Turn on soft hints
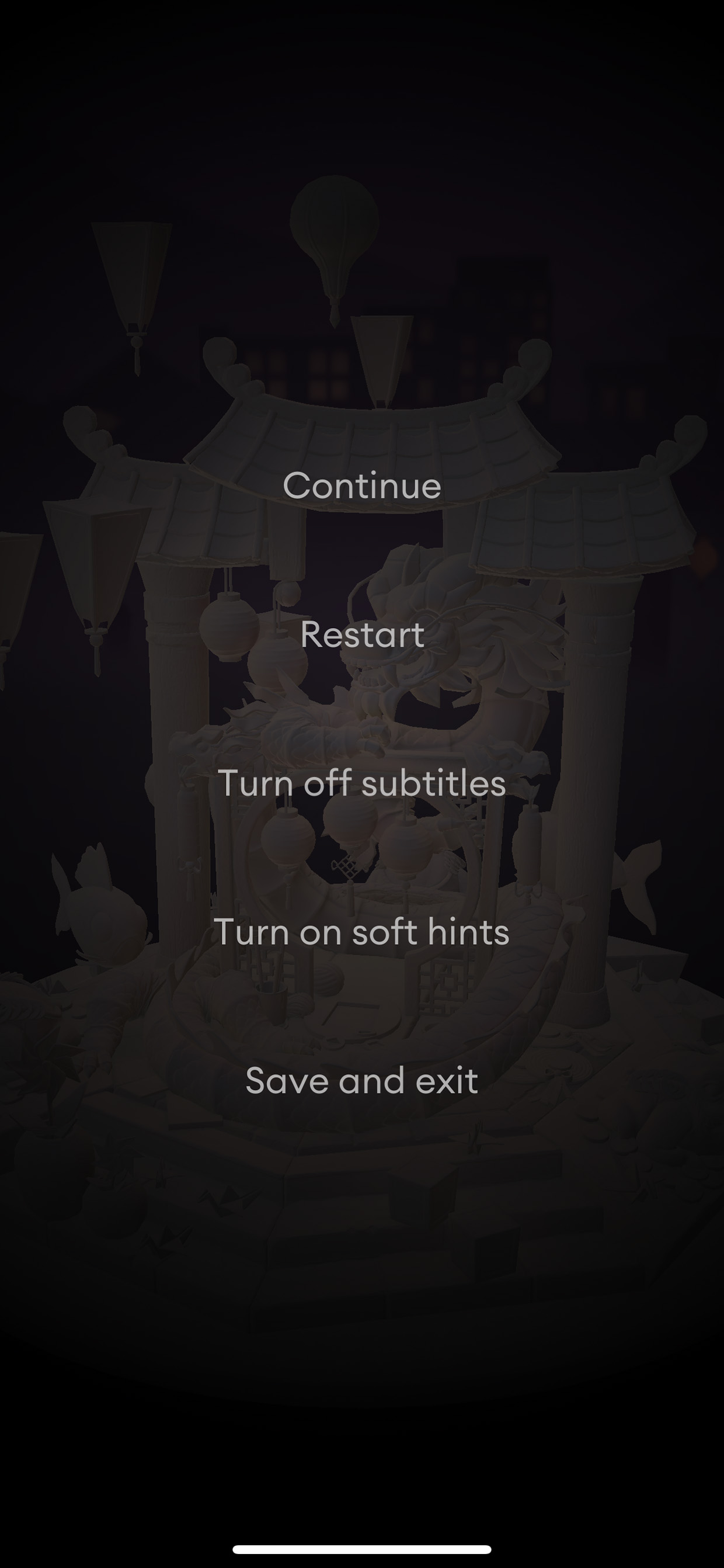Image resolution: width=724 pixels, height=1568 pixels. (362, 931)
